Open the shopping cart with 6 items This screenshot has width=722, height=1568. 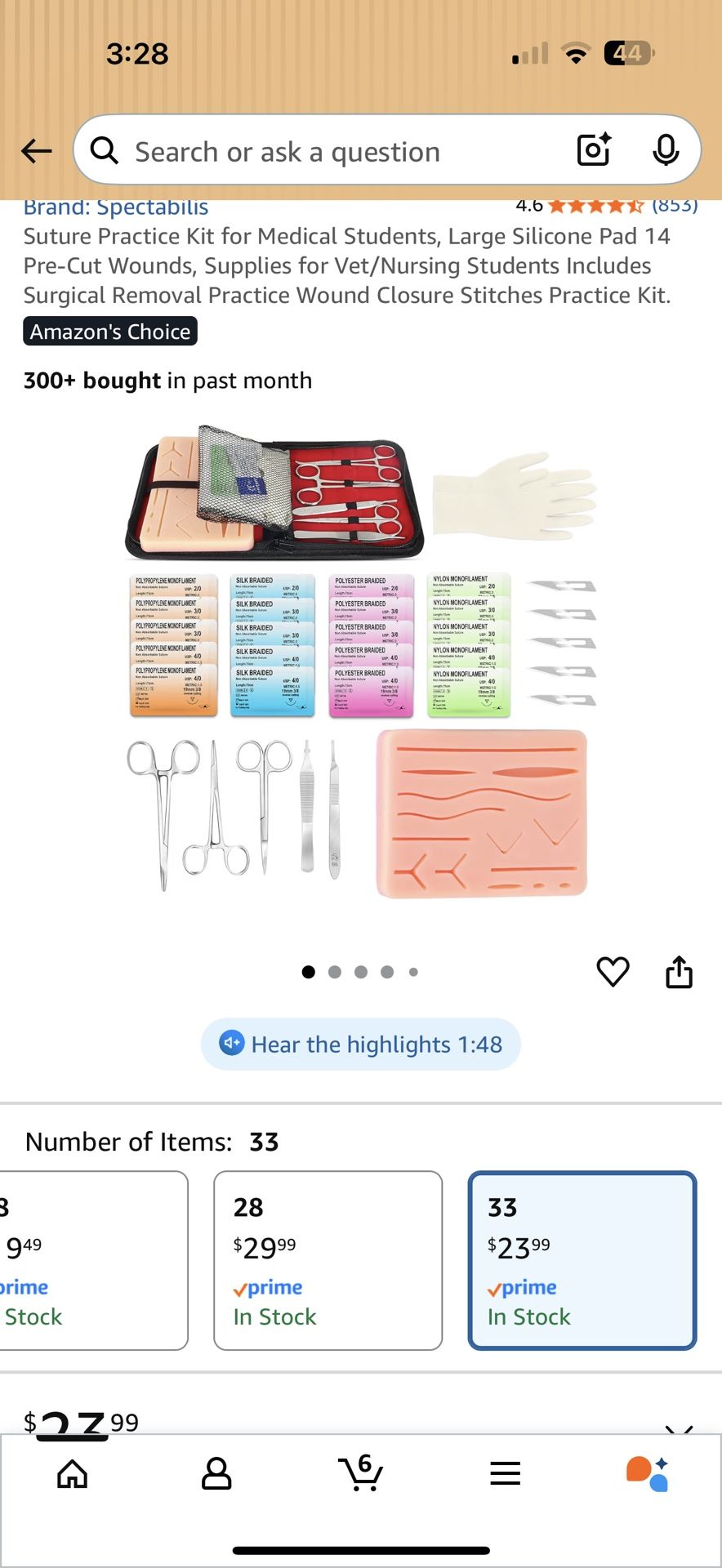tap(361, 1472)
